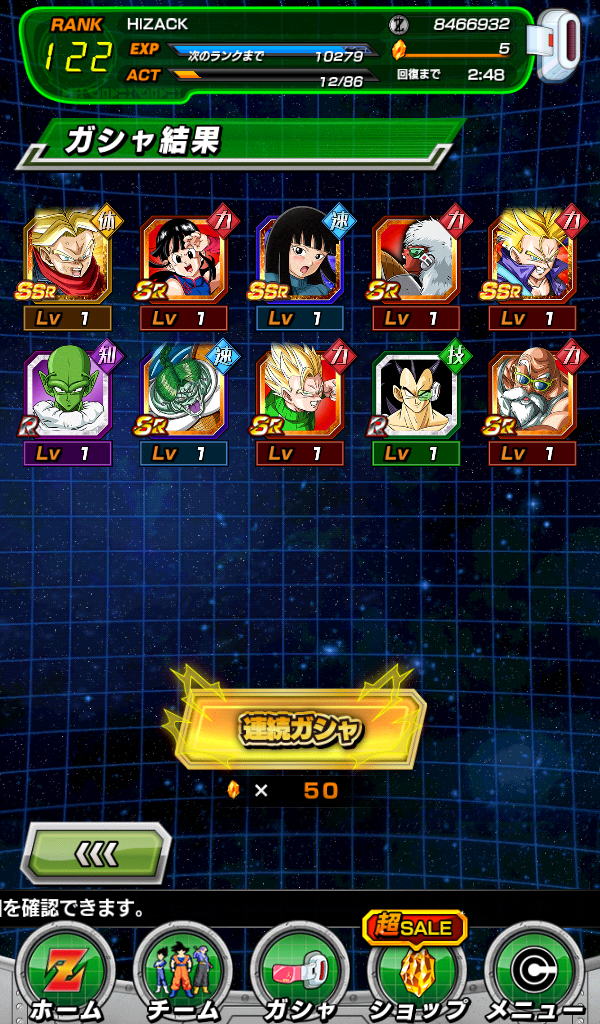View the SSR character with red scarf

coord(67,269)
